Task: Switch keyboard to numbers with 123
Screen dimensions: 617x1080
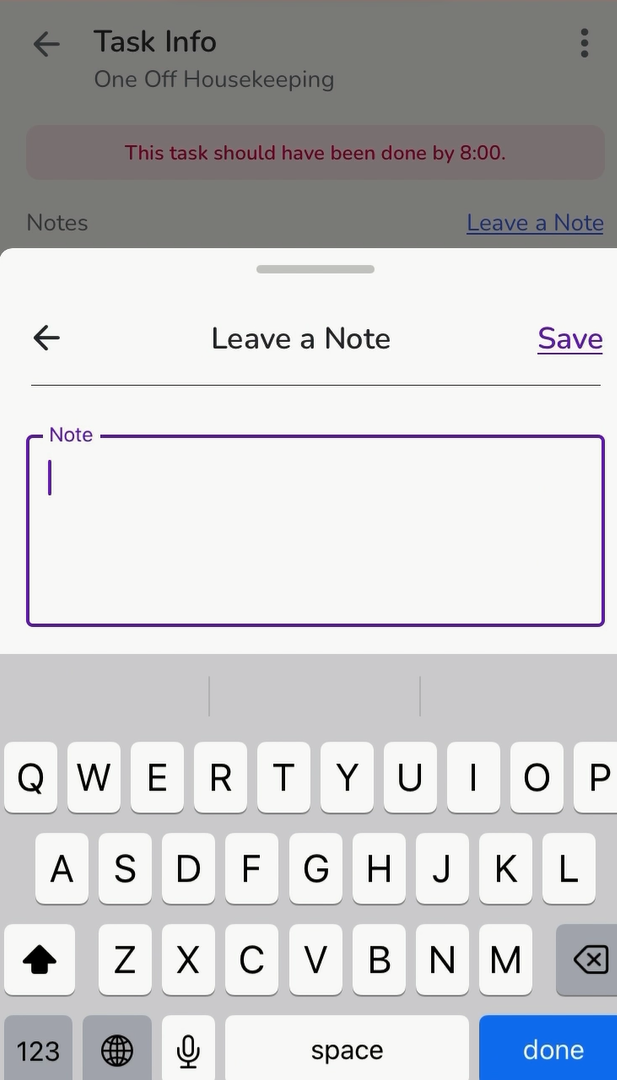Action: pyautogui.click(x=38, y=1049)
